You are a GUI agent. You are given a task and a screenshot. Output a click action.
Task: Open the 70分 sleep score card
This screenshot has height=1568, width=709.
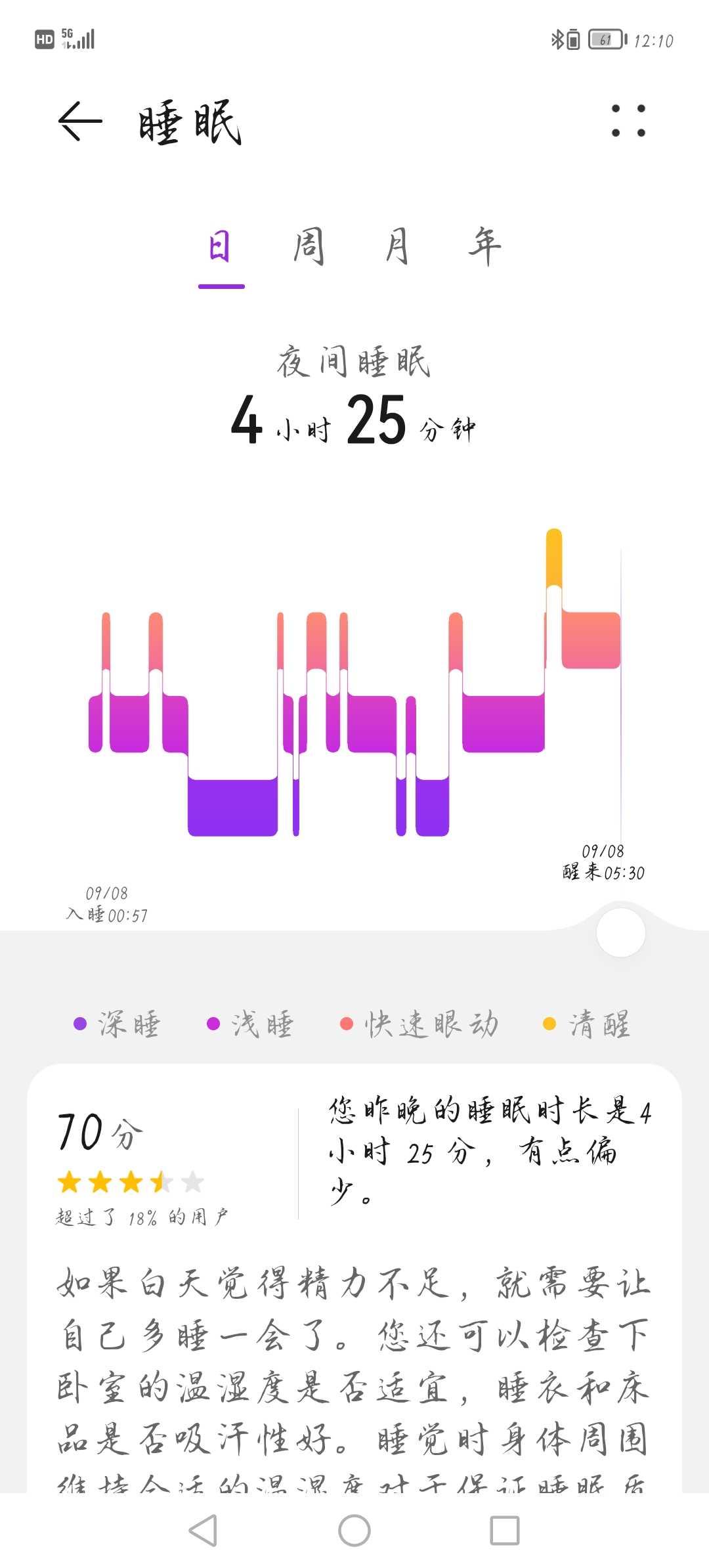pyautogui.click(x=354, y=1156)
